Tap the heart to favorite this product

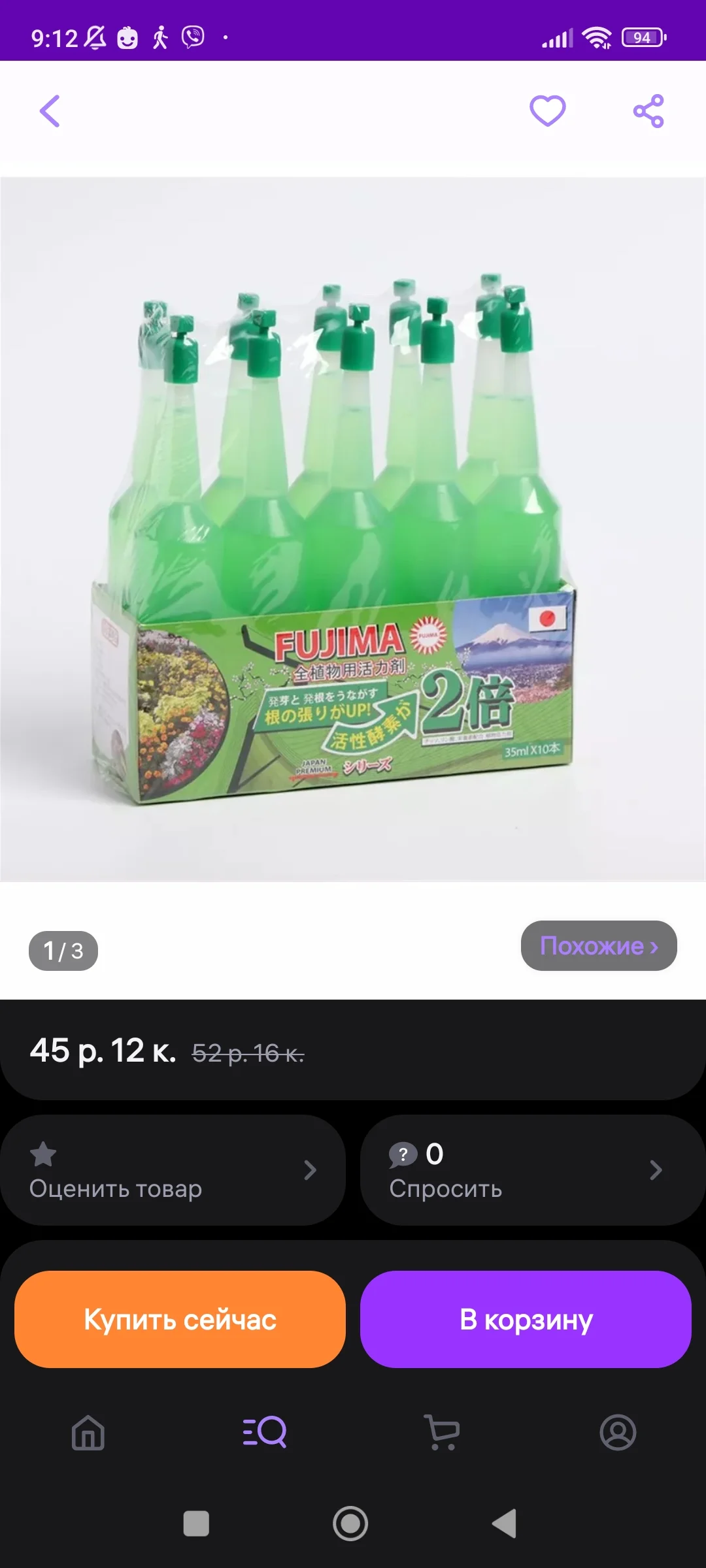coord(546,110)
